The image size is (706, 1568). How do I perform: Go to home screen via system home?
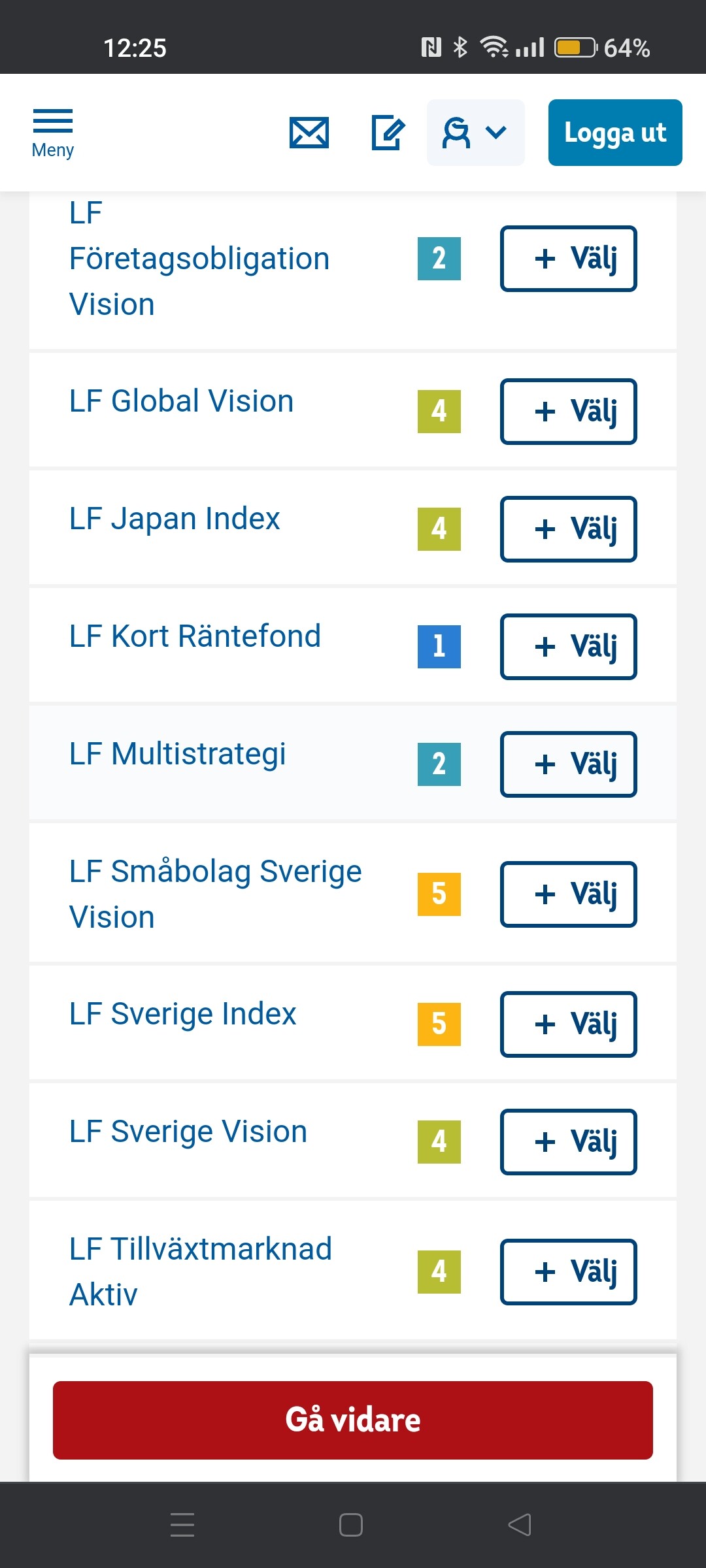click(351, 1525)
